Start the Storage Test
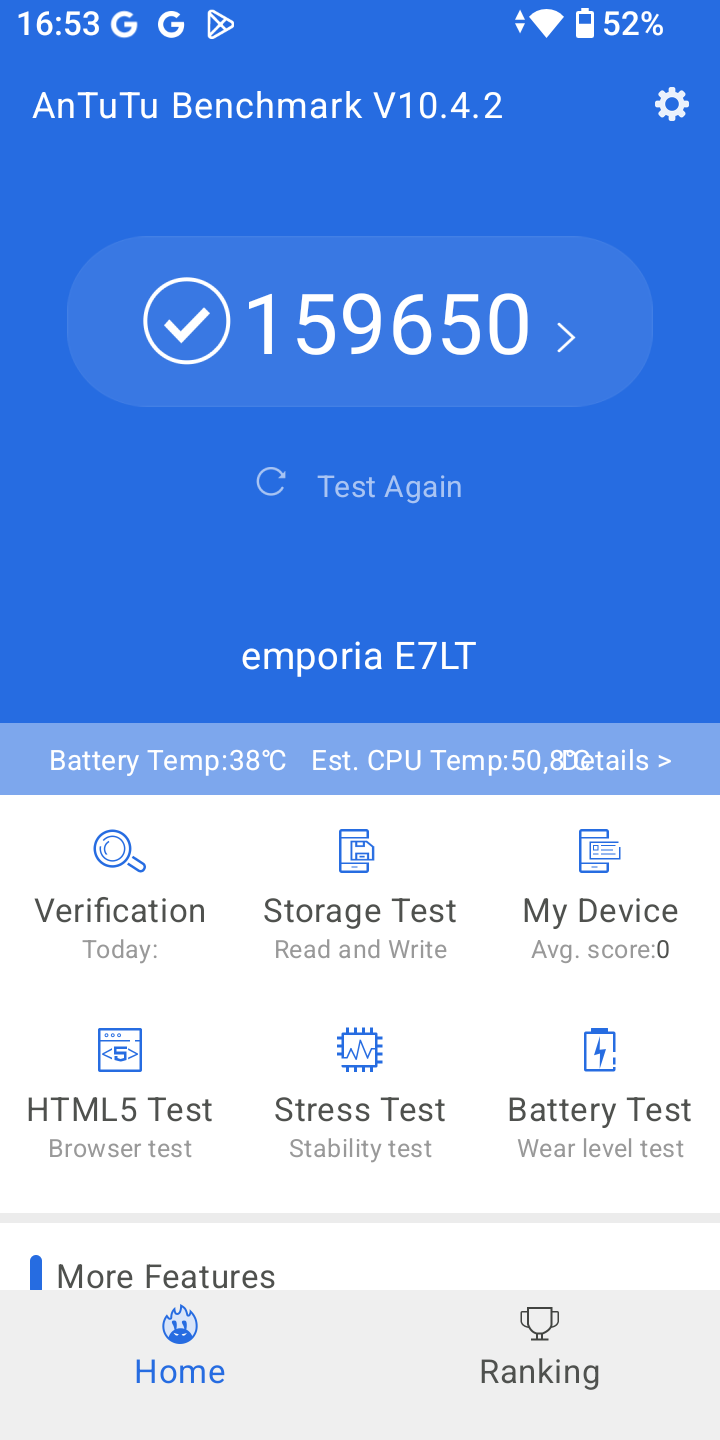The width and height of the screenshot is (720, 1440). tap(360, 895)
